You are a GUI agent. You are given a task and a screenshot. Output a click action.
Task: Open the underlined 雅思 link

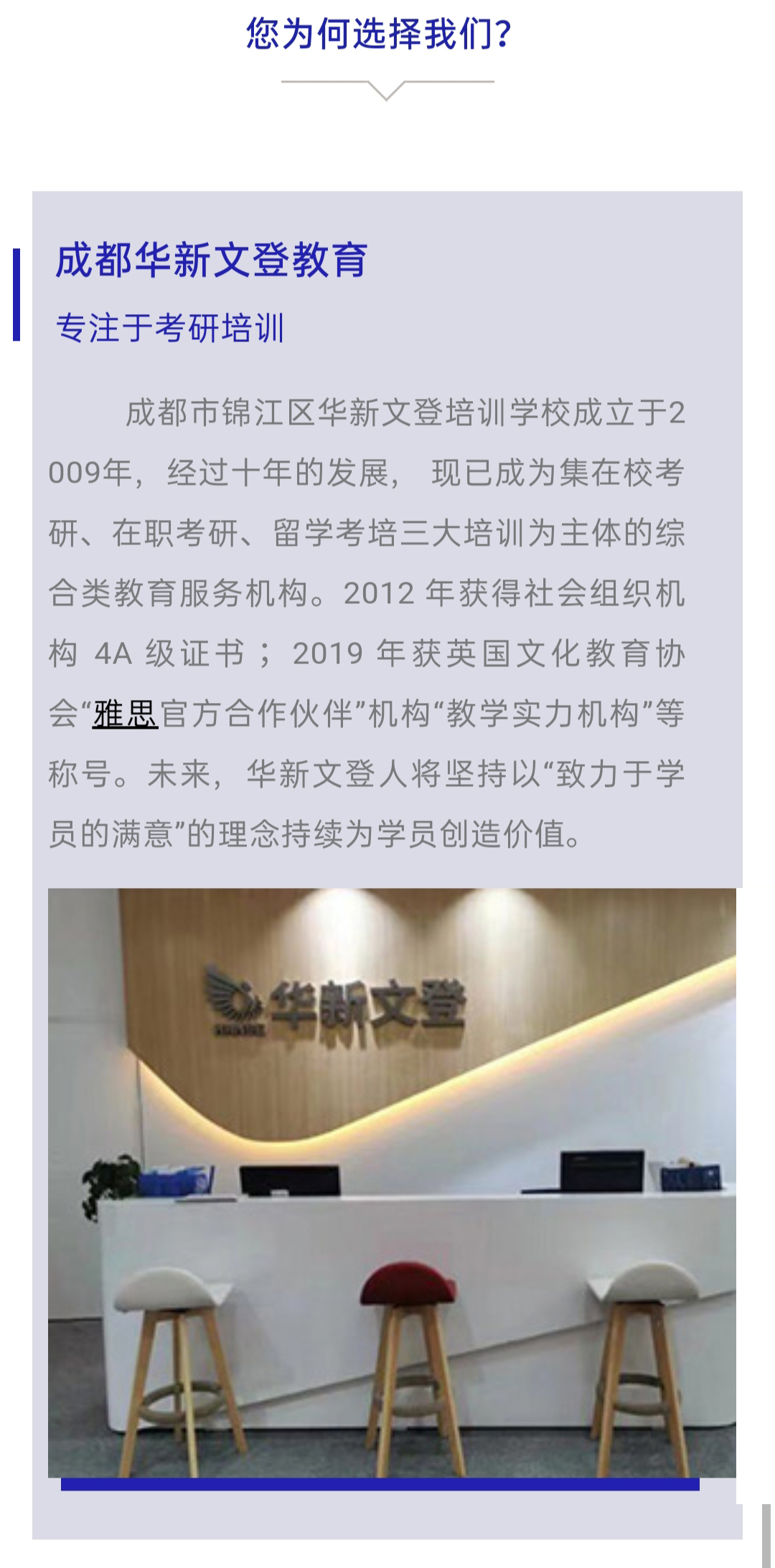(x=125, y=714)
